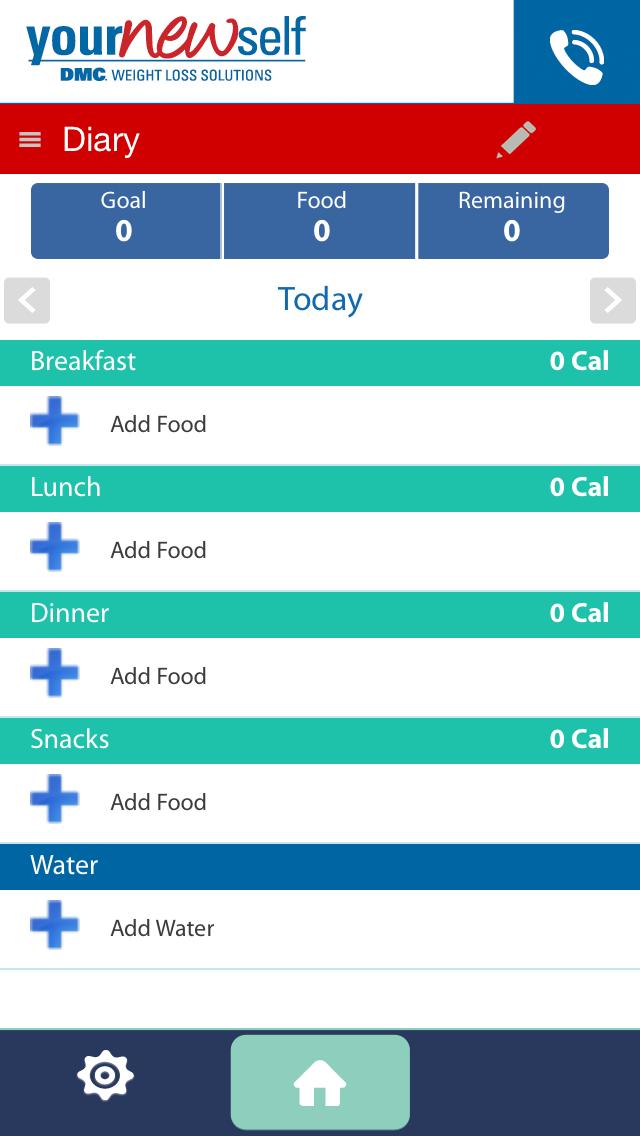Open the hamburger drawer menu
Viewport: 640px width, 1136px height.
pos(30,140)
